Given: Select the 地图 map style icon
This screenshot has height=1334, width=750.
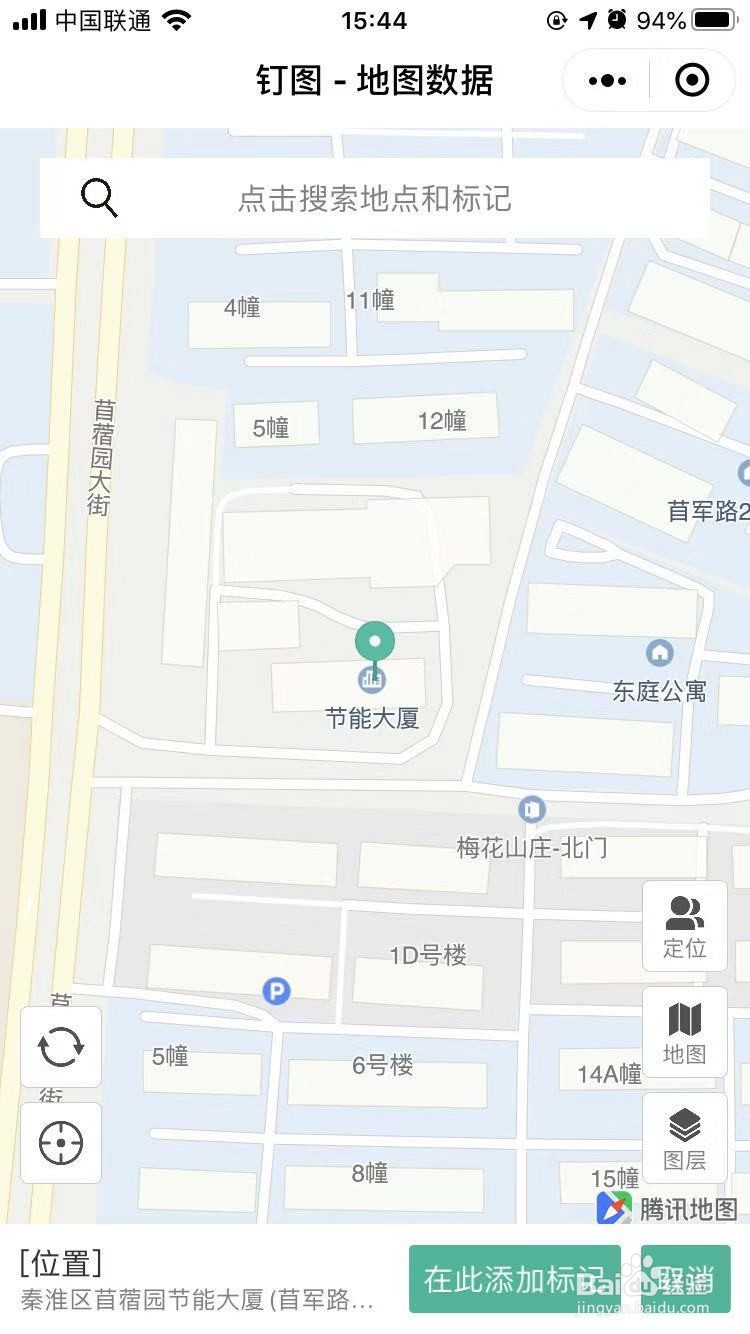Looking at the screenshot, I should click(x=685, y=1030).
